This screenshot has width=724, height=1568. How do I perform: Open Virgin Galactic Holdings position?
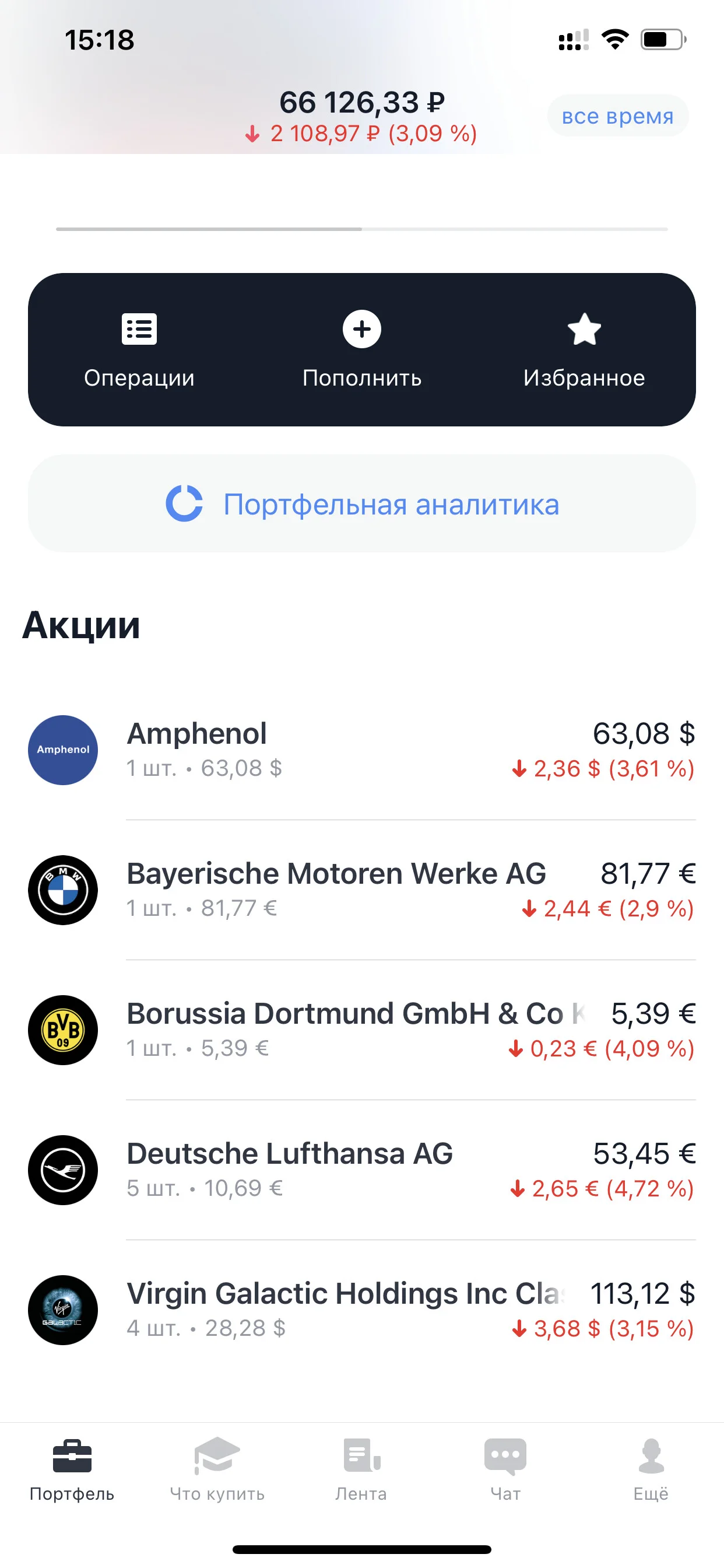[x=362, y=1310]
